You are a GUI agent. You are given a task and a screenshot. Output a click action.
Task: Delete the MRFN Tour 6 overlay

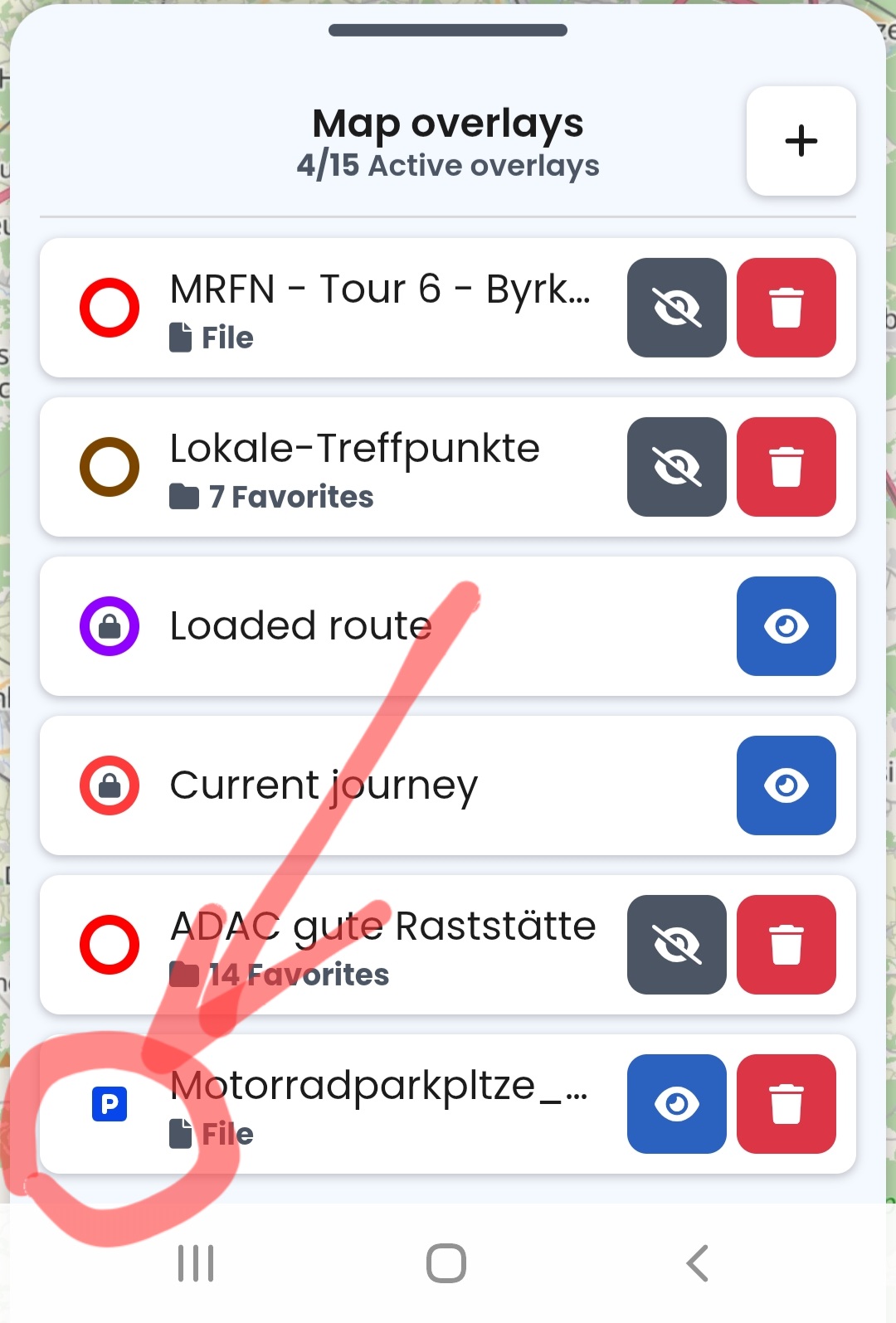[x=786, y=308]
